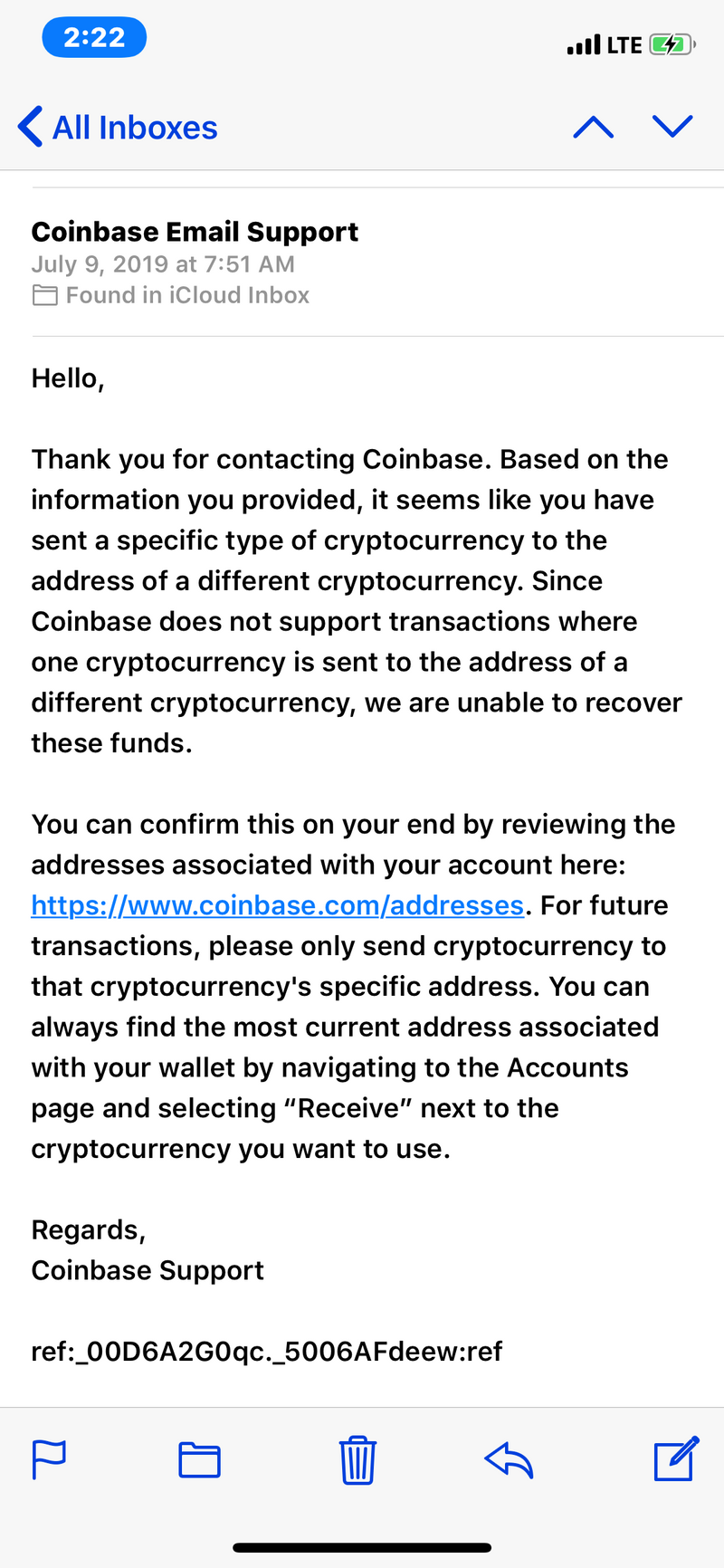
Task: Flag this email
Action: pos(49,1459)
